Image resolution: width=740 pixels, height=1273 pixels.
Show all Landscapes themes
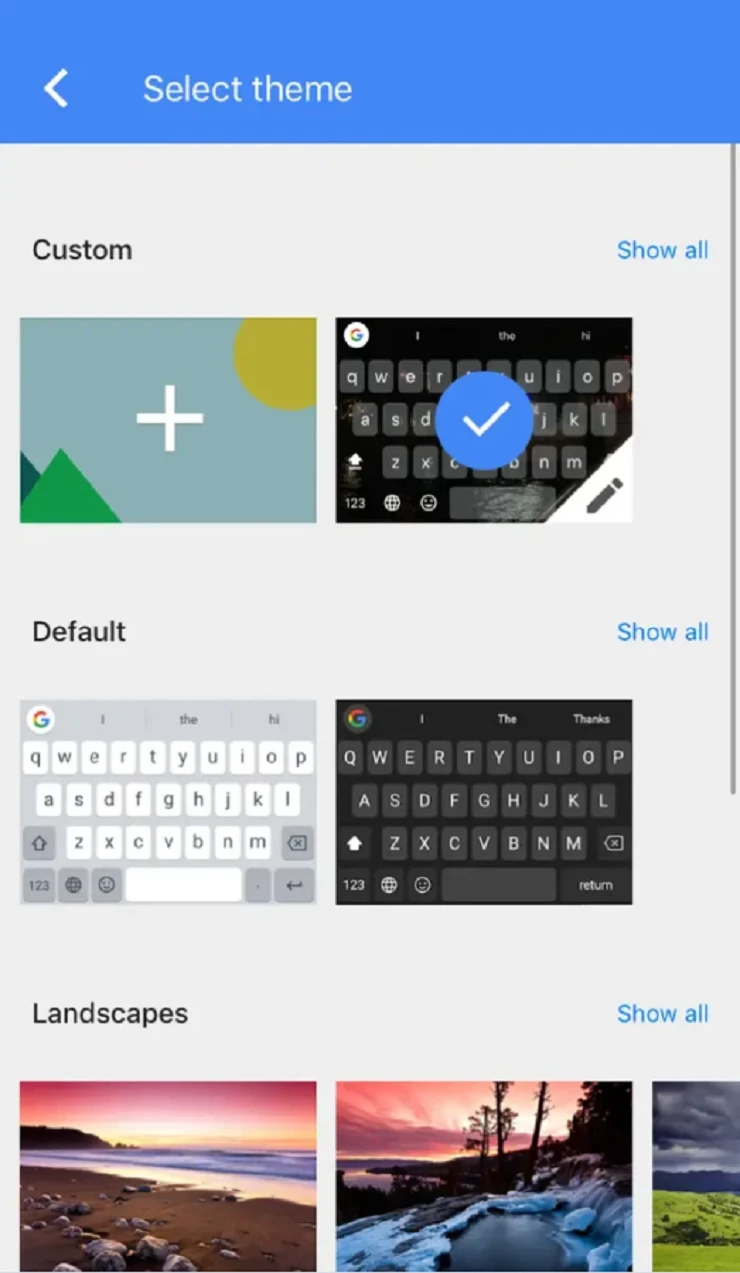click(662, 1014)
